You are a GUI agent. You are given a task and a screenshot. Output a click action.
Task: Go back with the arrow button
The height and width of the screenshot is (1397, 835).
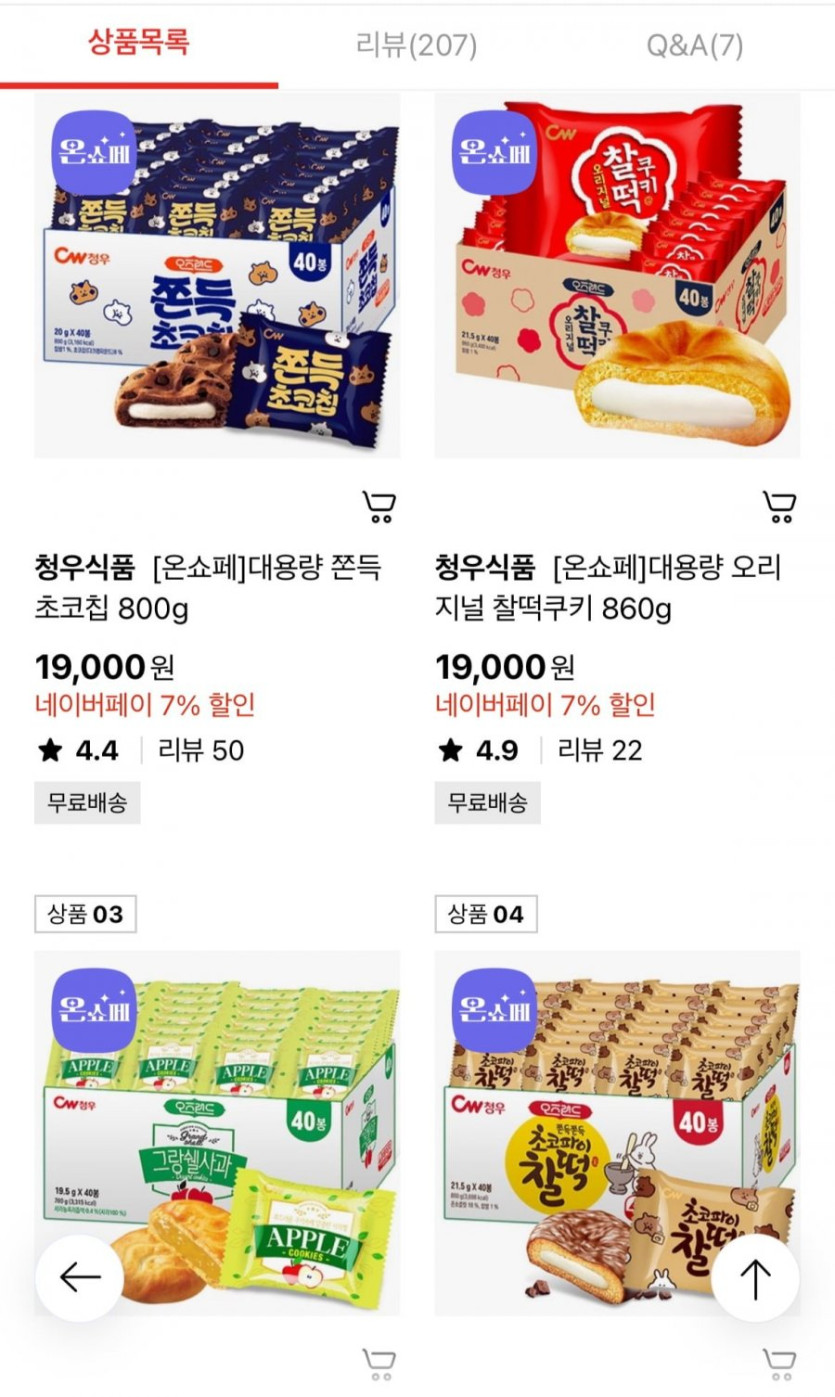pyautogui.click(x=80, y=1277)
